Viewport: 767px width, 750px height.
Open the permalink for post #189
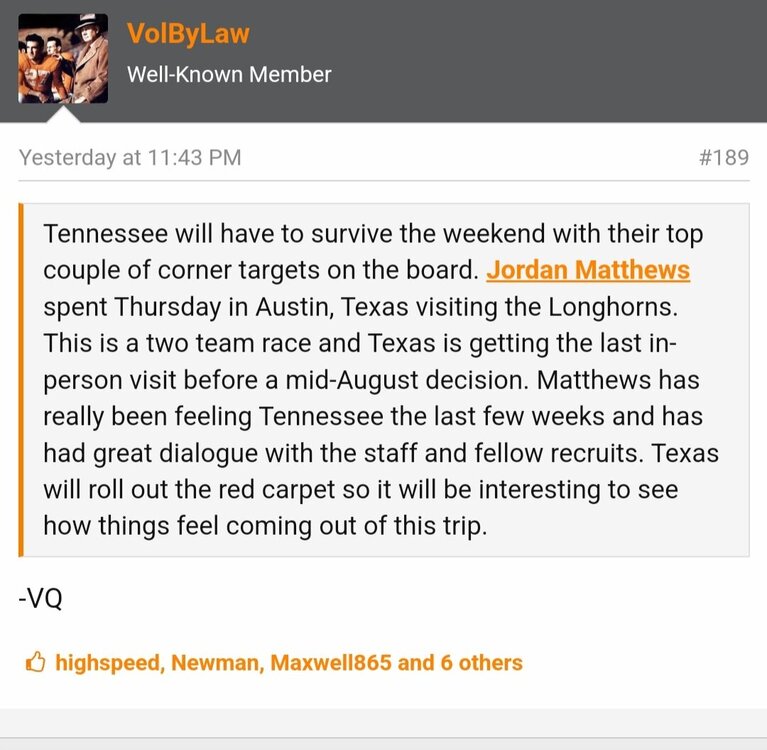[x=721, y=157]
